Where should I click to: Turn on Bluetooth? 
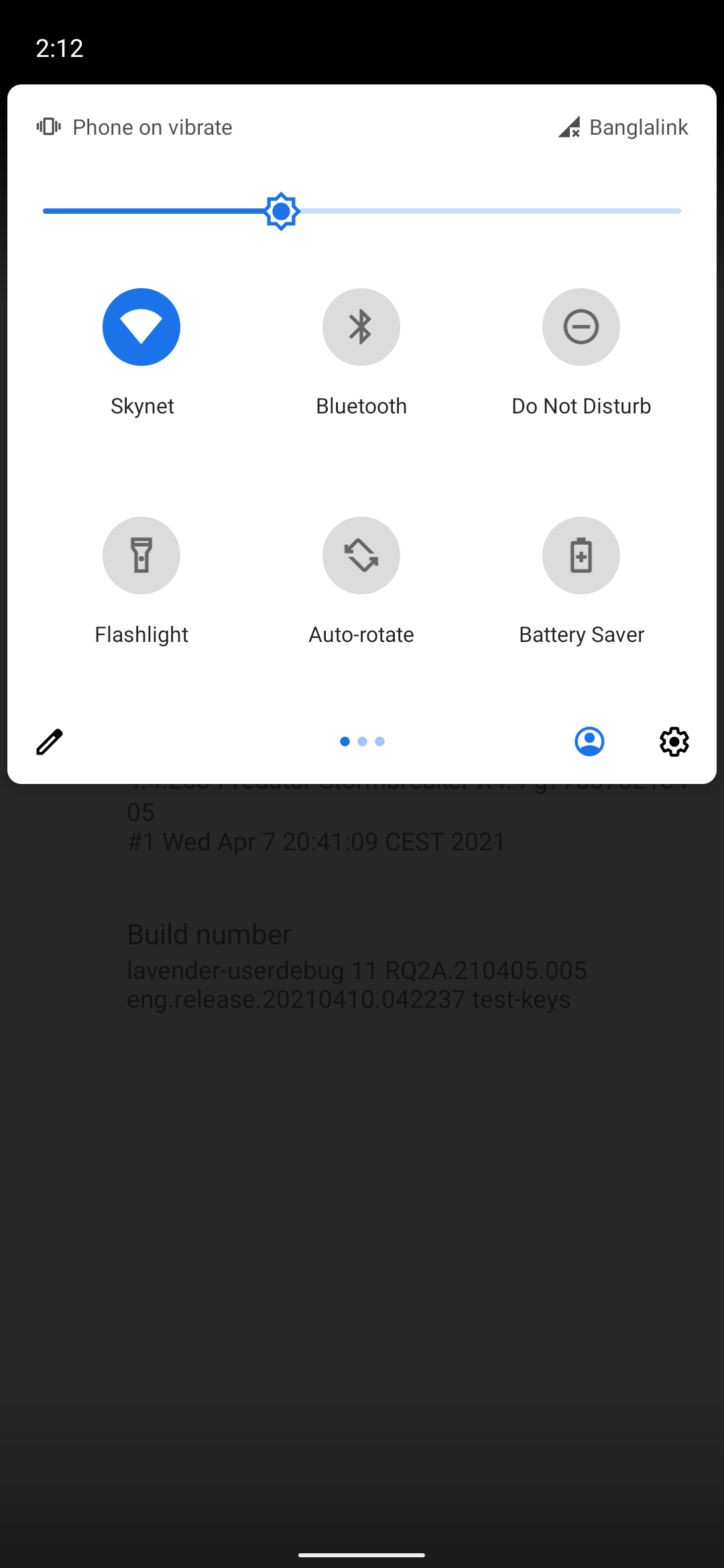point(361,327)
